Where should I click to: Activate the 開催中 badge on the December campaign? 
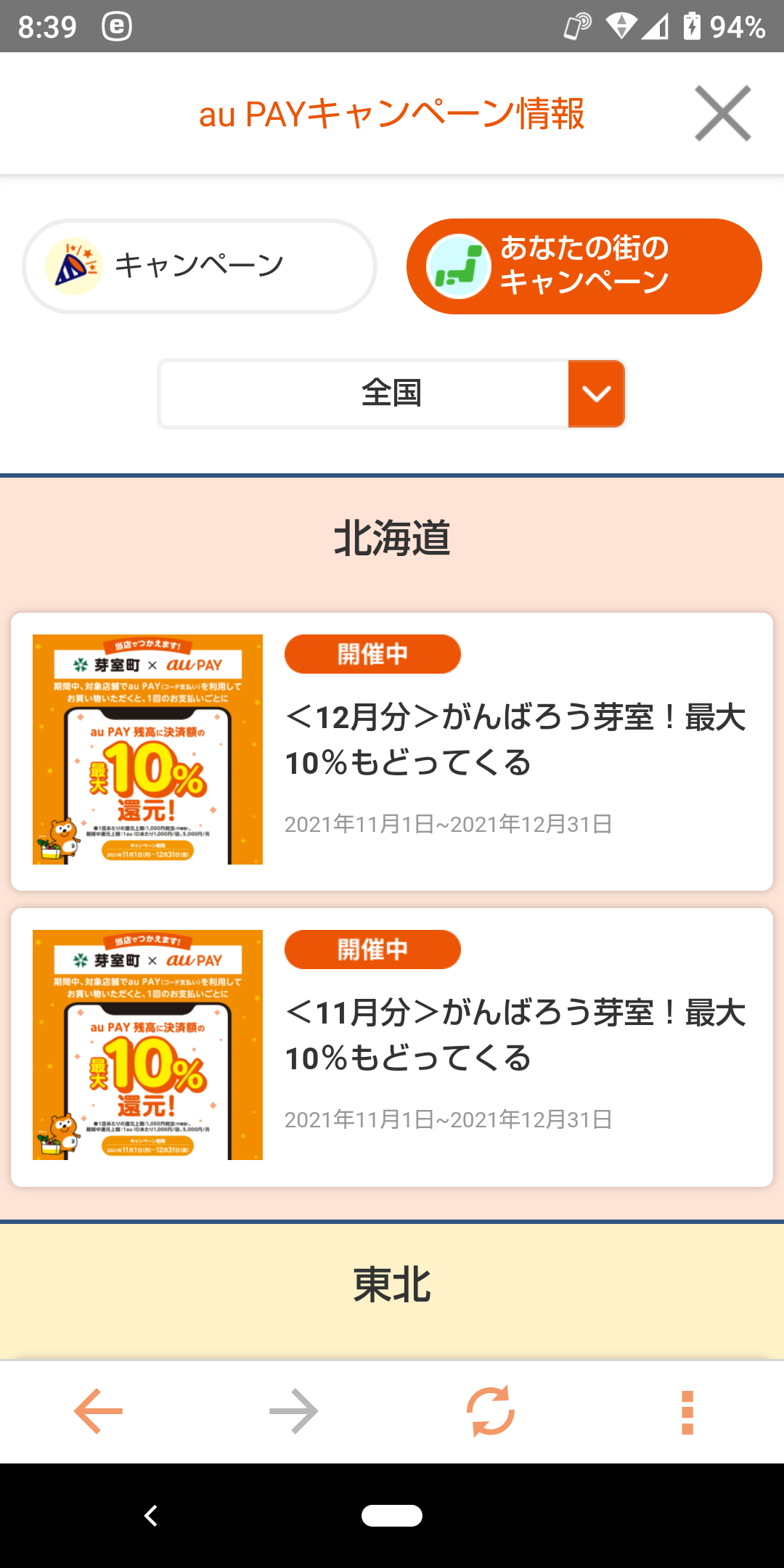[372, 653]
